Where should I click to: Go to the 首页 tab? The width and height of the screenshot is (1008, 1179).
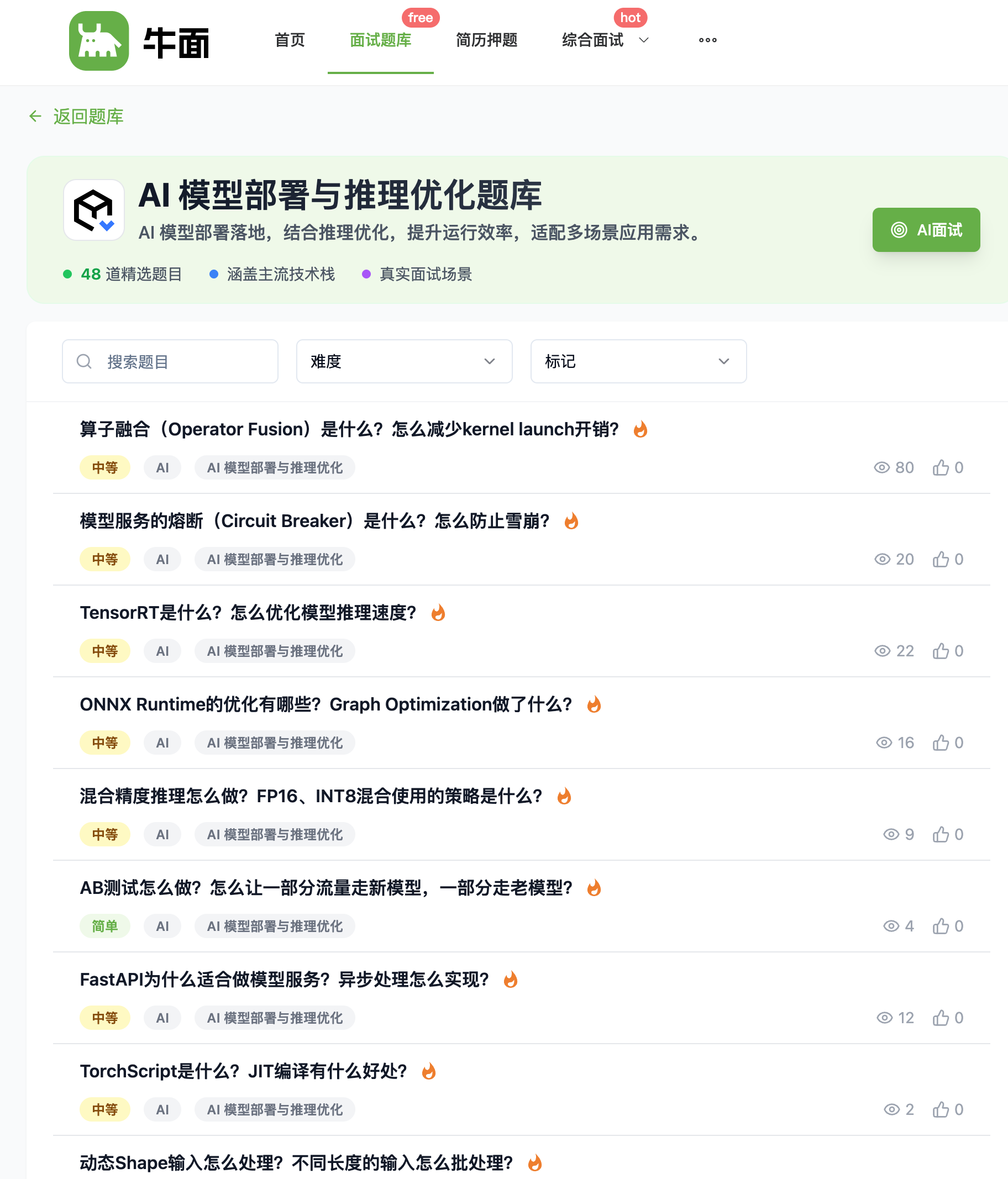click(289, 40)
